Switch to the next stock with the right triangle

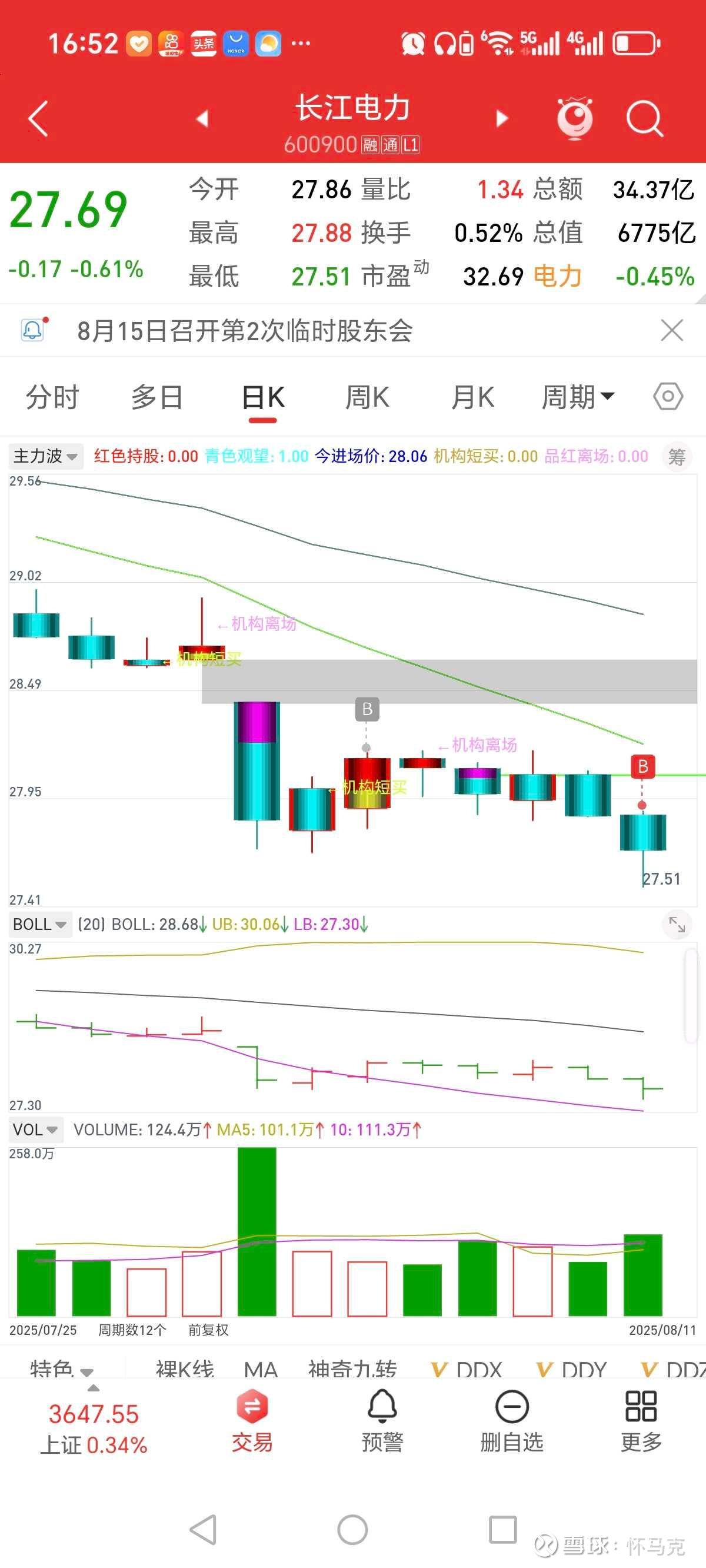click(502, 118)
